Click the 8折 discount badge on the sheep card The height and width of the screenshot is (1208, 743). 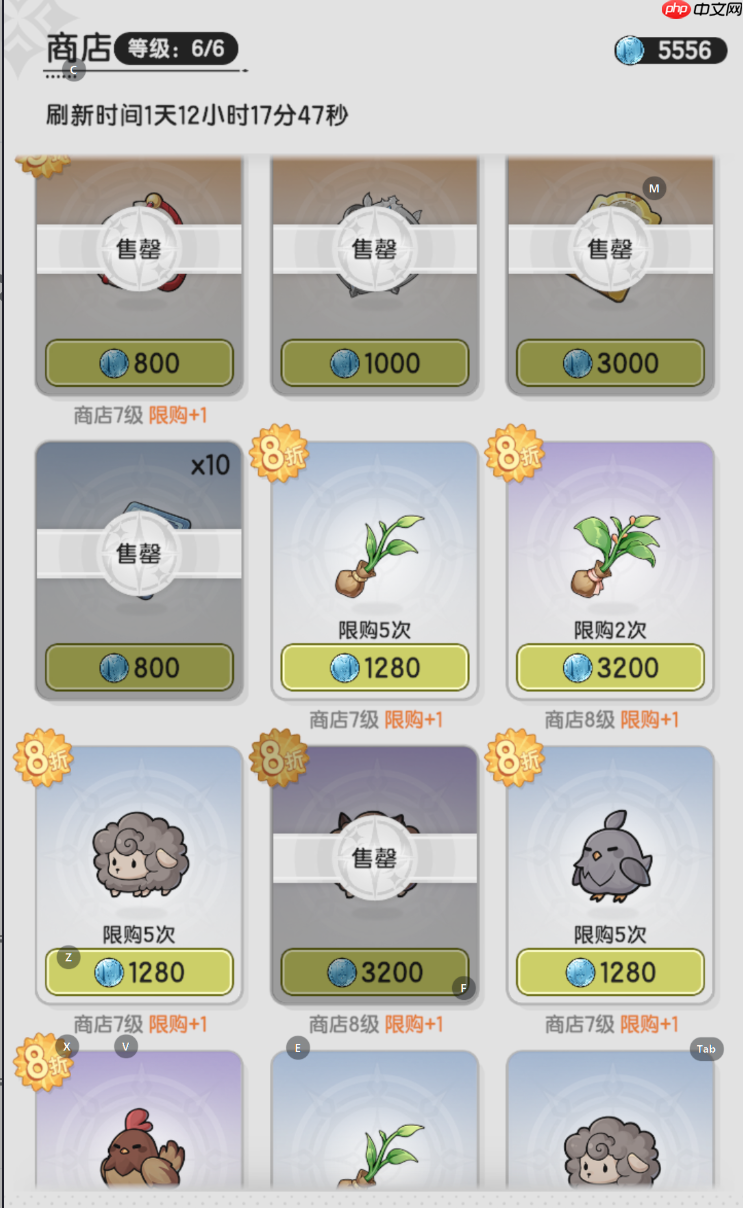point(42,756)
